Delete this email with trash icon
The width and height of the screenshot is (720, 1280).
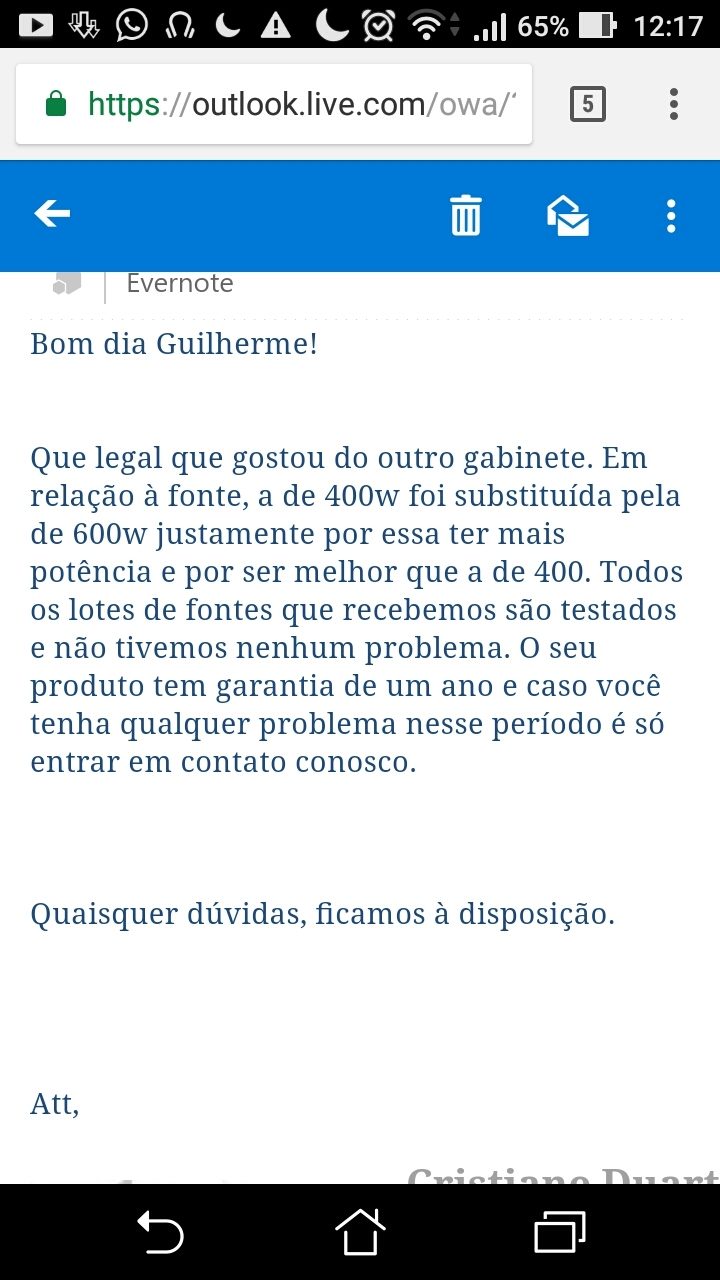click(466, 215)
